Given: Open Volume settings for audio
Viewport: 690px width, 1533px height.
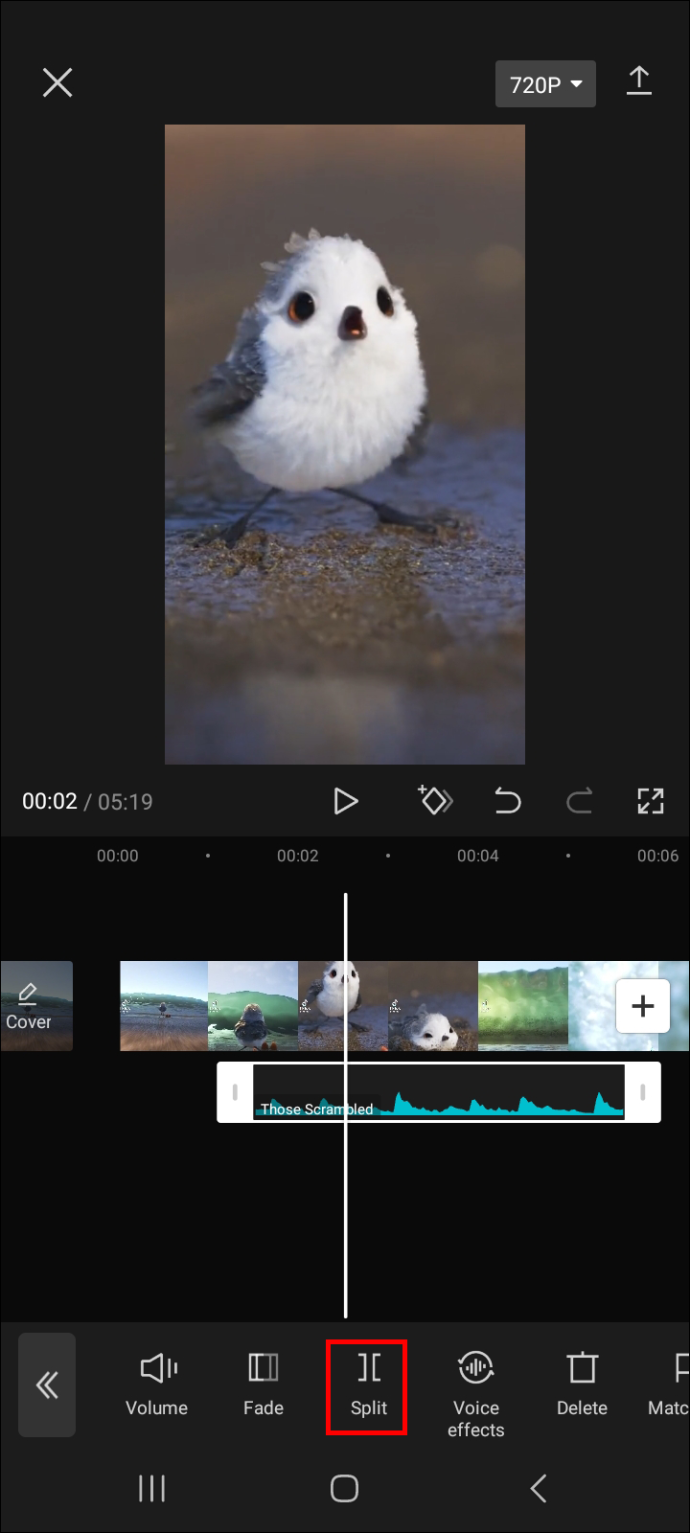Looking at the screenshot, I should coord(157,1385).
